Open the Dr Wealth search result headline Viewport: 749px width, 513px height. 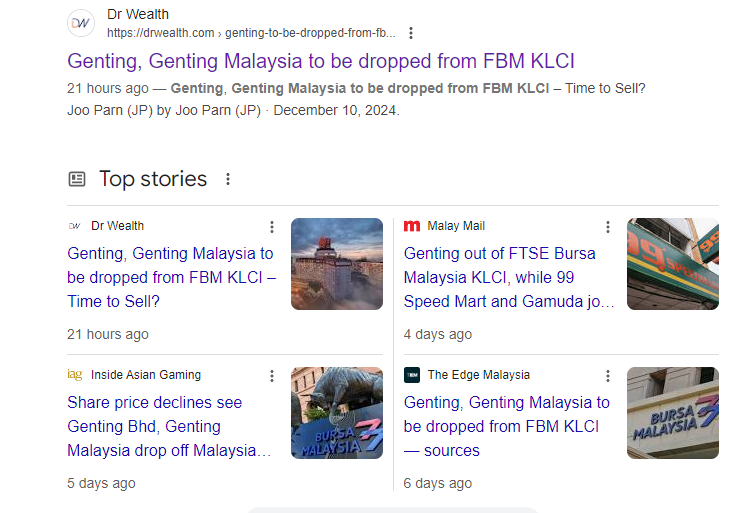pyautogui.click(x=321, y=60)
